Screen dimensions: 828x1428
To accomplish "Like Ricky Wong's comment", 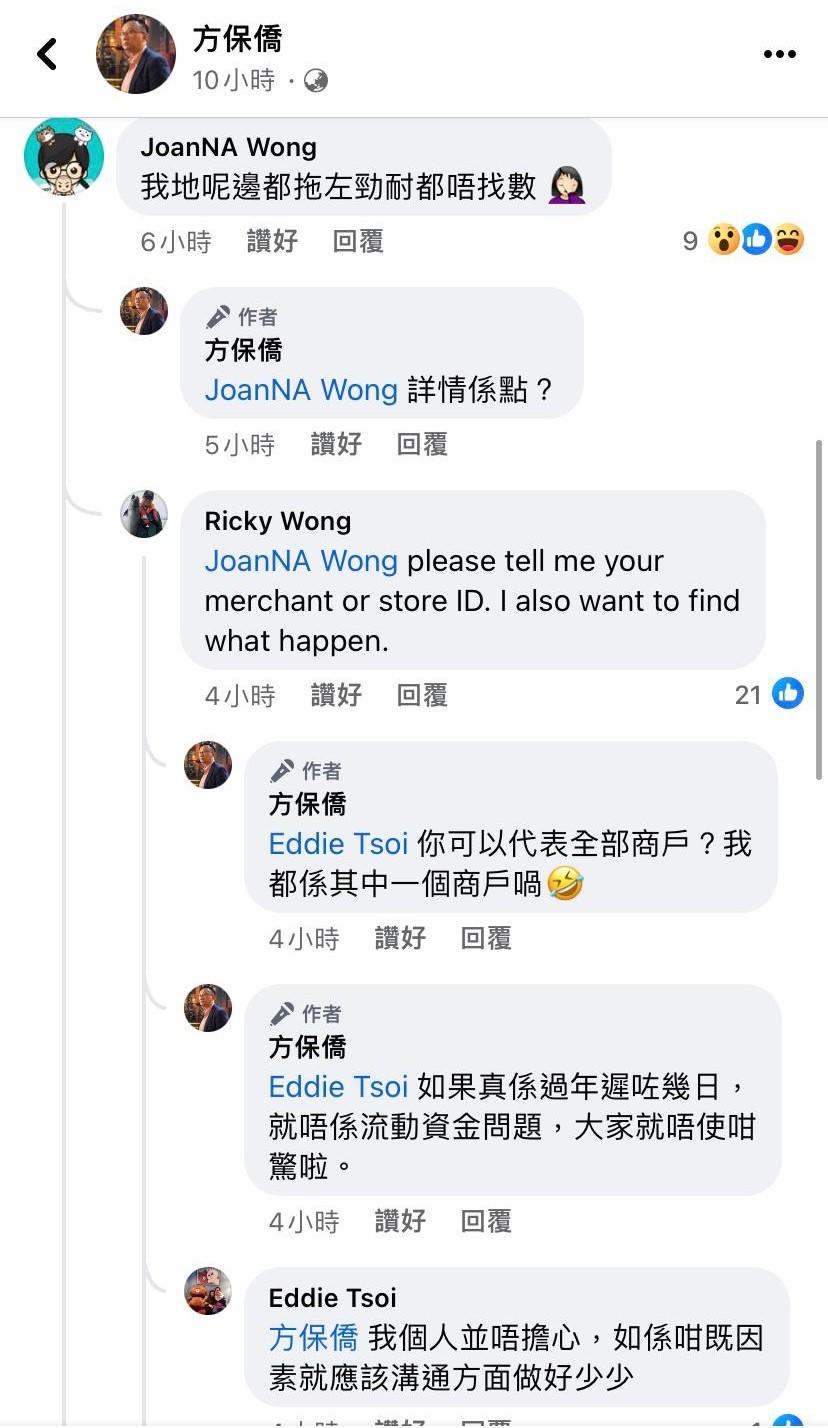I will (336, 695).
